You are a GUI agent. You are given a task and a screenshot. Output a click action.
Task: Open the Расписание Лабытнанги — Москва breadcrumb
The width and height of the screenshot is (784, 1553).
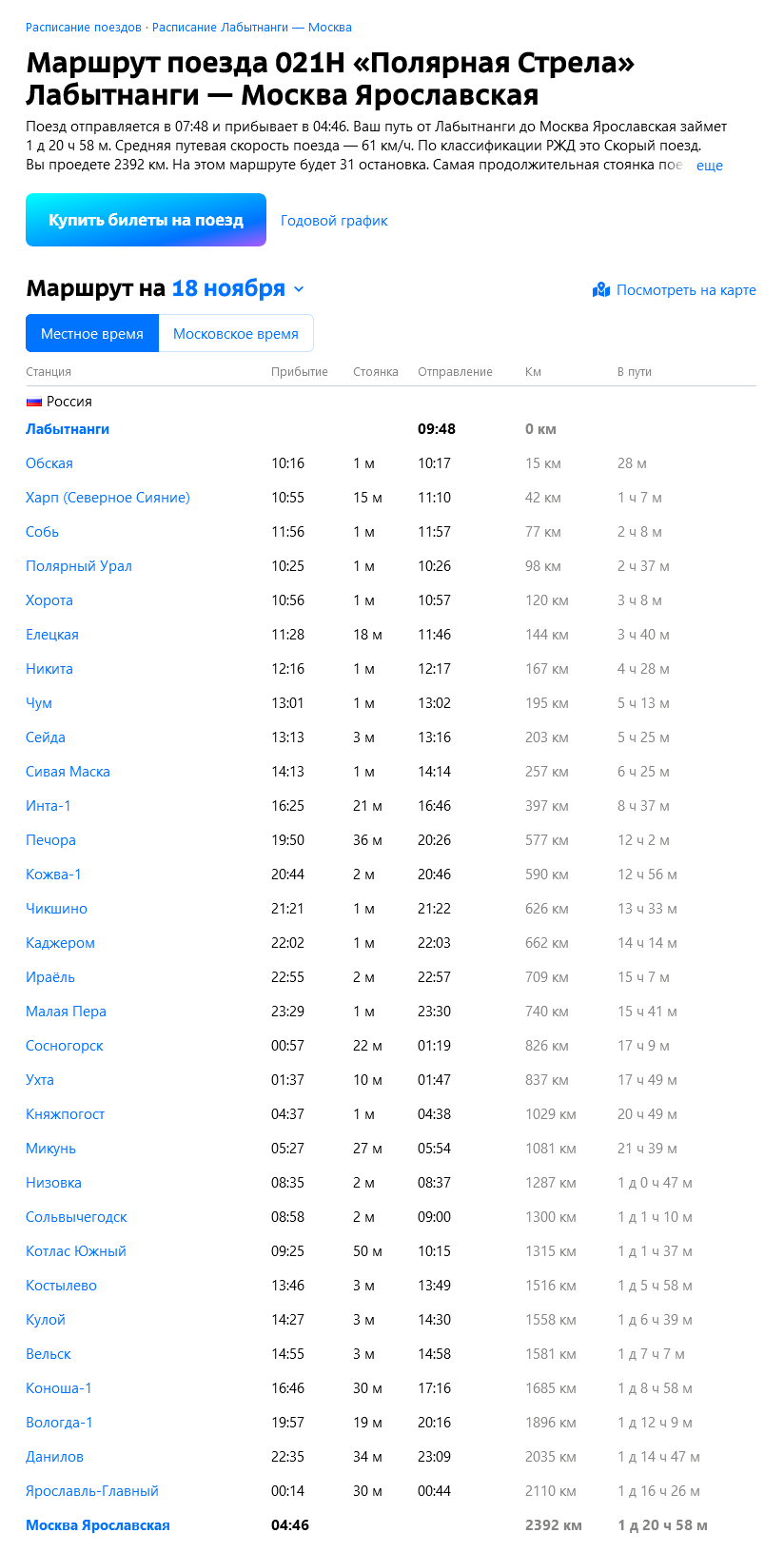pos(252,28)
